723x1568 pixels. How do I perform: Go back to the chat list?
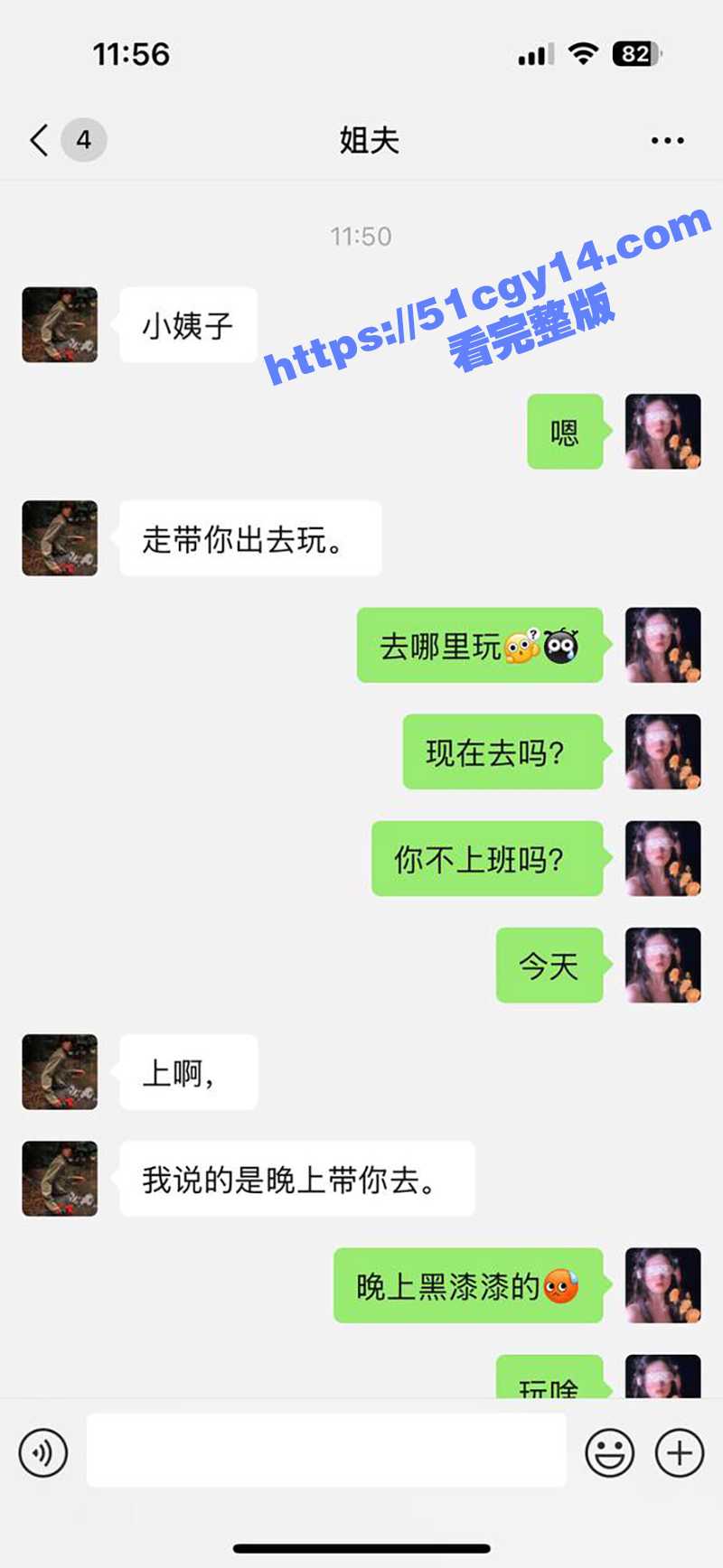pos(40,140)
